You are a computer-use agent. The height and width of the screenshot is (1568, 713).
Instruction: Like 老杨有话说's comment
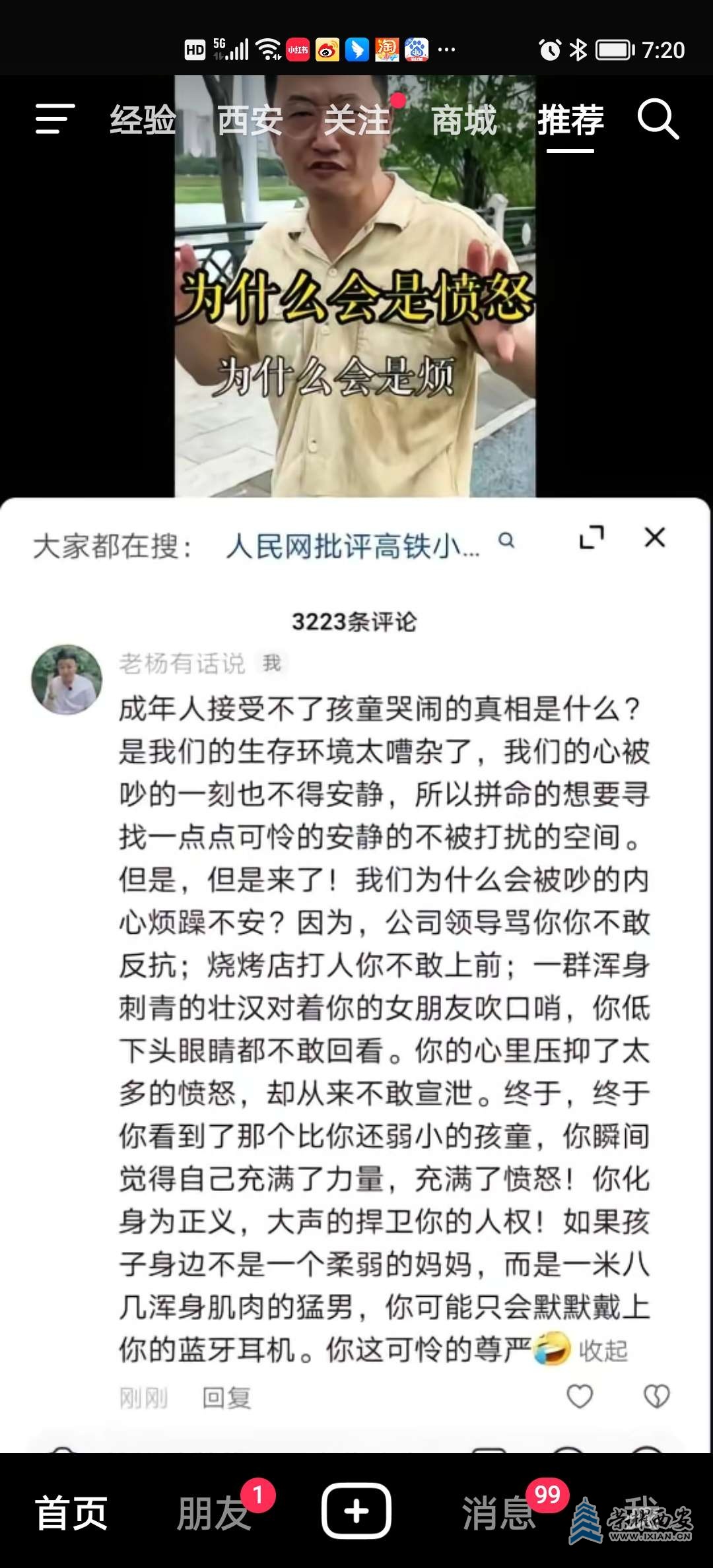click(580, 1396)
